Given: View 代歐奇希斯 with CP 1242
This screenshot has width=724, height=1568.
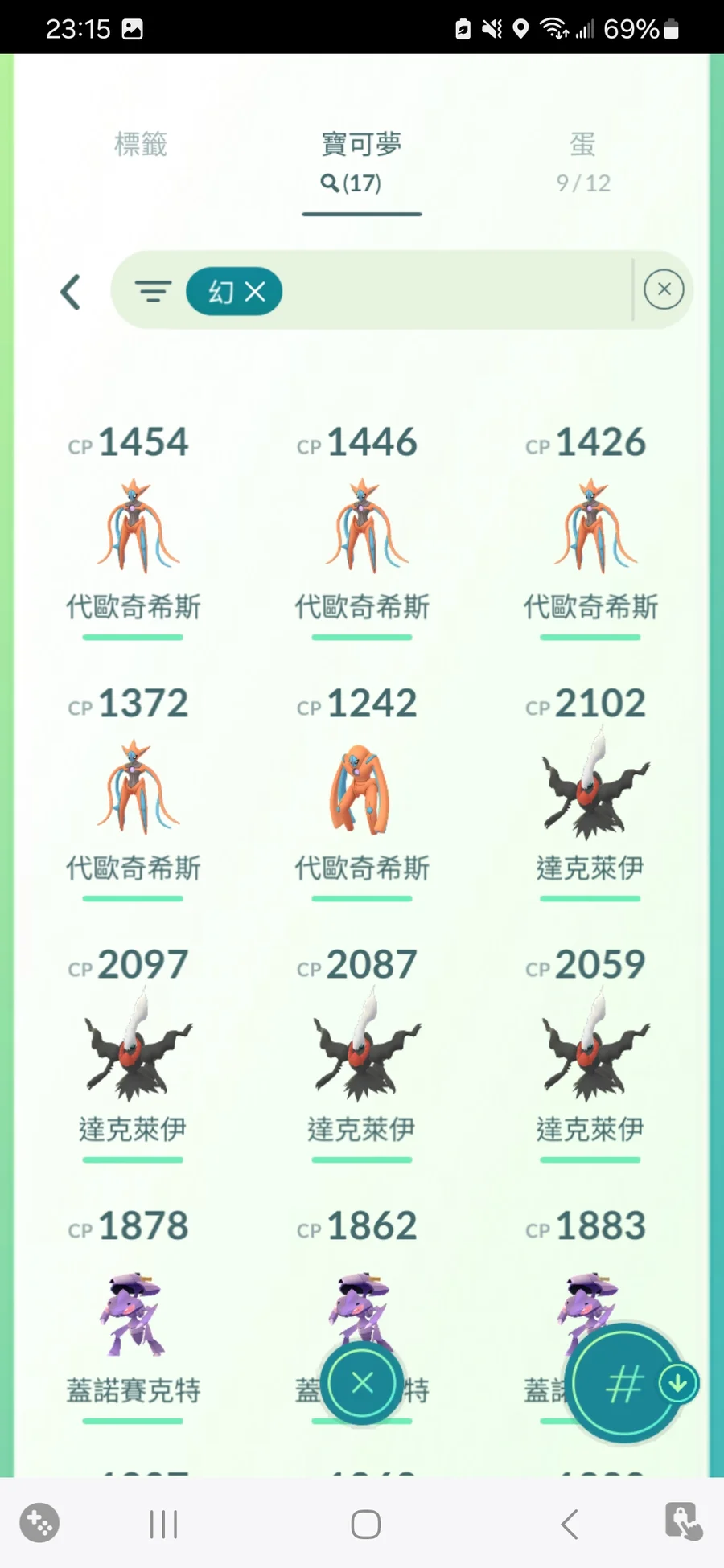Looking at the screenshot, I should pos(362,788).
